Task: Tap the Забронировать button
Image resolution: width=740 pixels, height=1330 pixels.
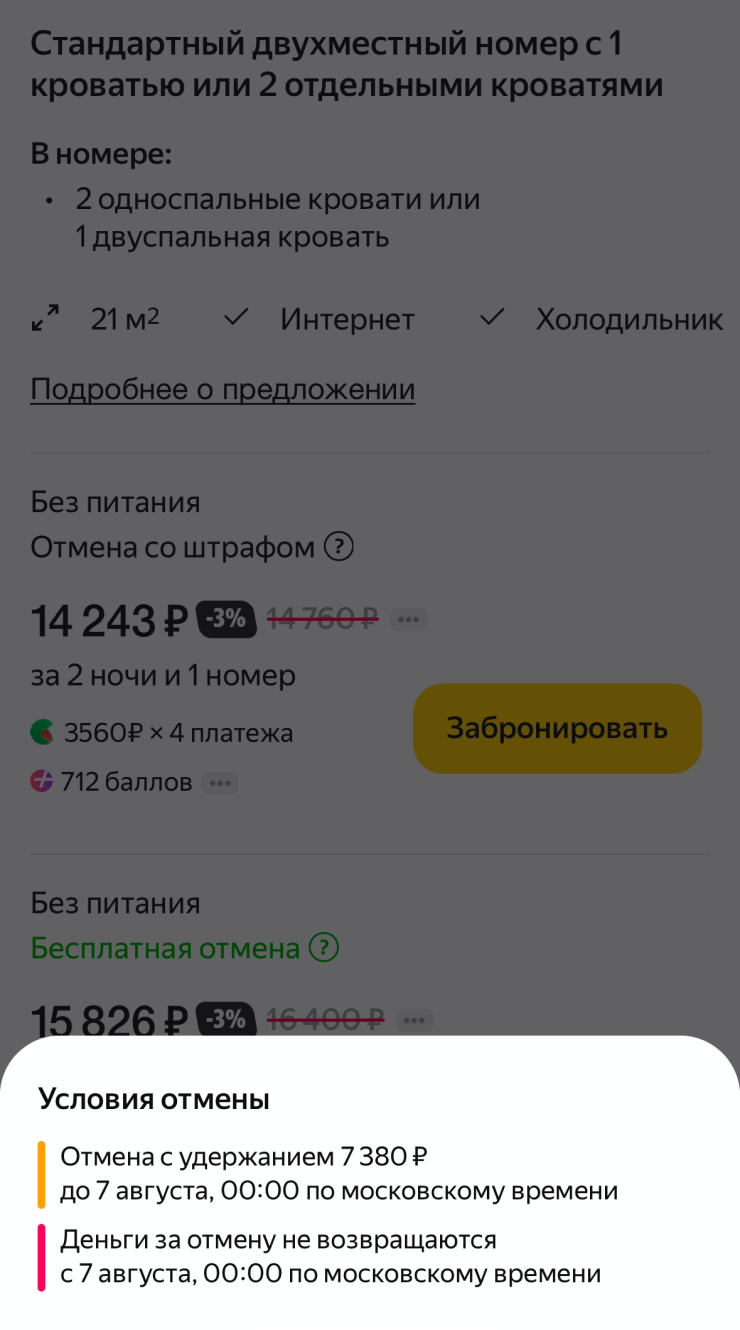Action: coord(557,728)
